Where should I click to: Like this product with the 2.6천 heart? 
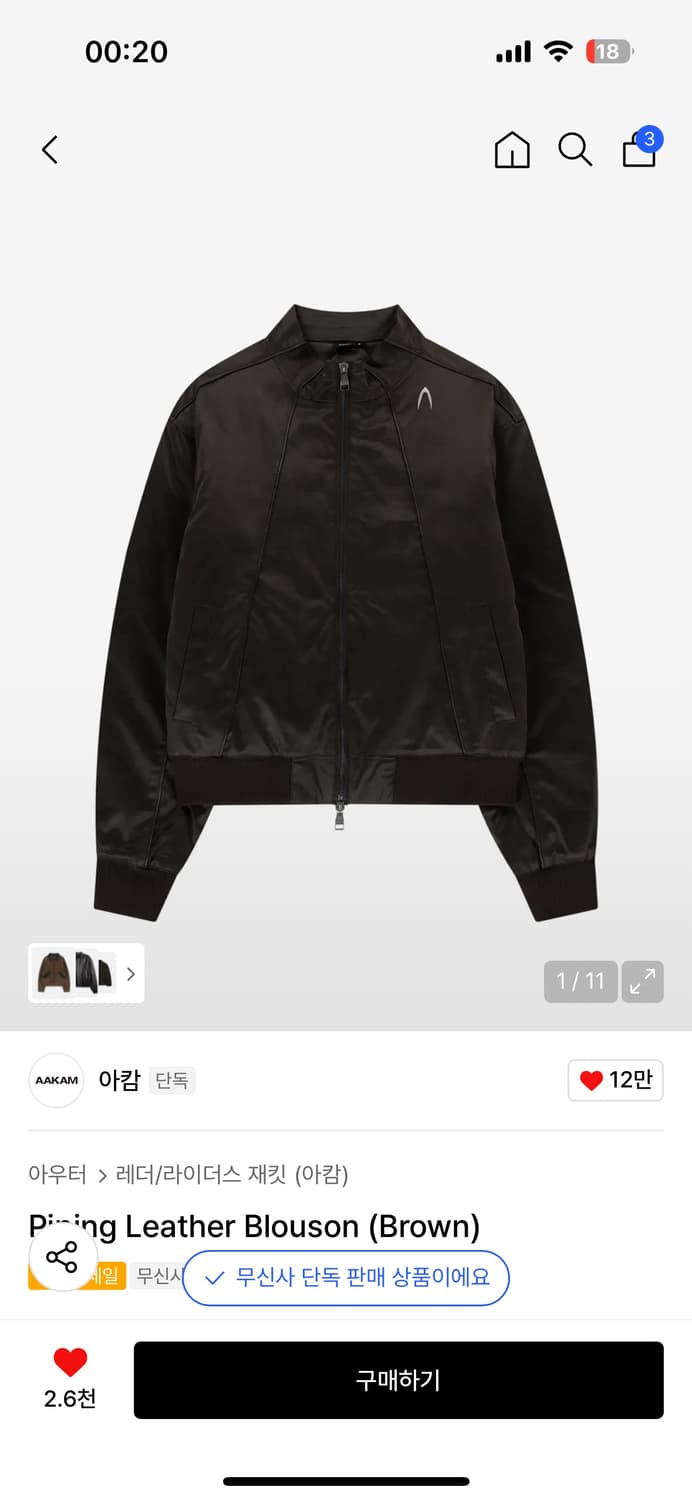pos(70,1379)
